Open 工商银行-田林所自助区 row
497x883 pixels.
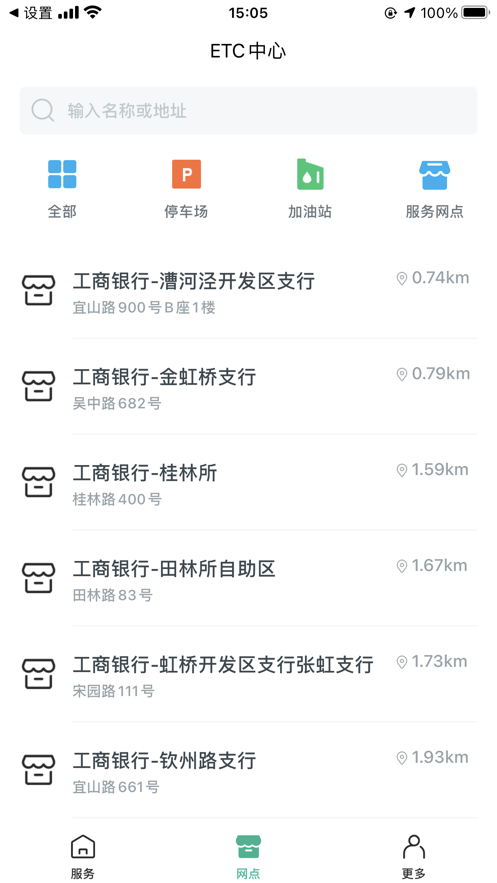(248, 578)
